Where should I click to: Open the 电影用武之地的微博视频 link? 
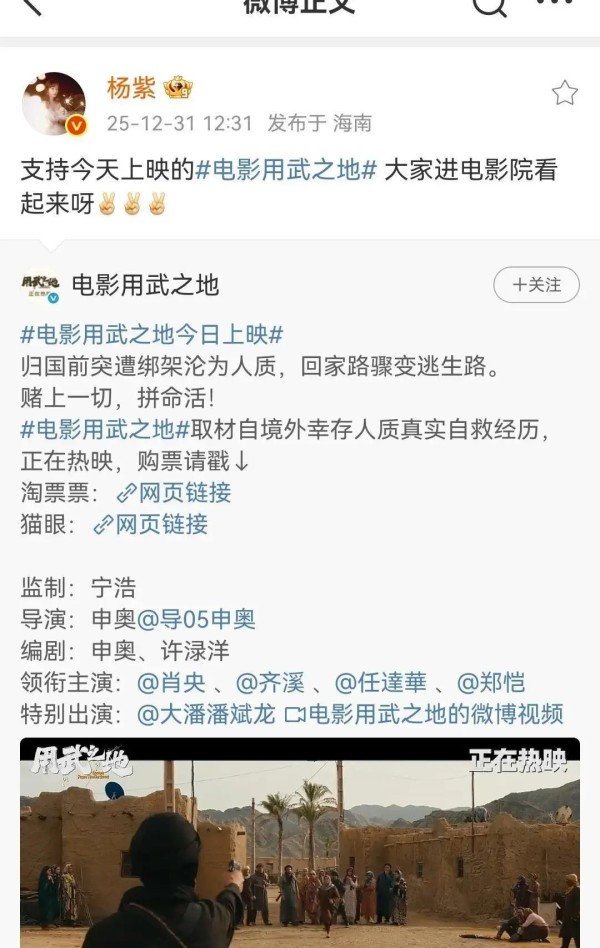(425, 714)
